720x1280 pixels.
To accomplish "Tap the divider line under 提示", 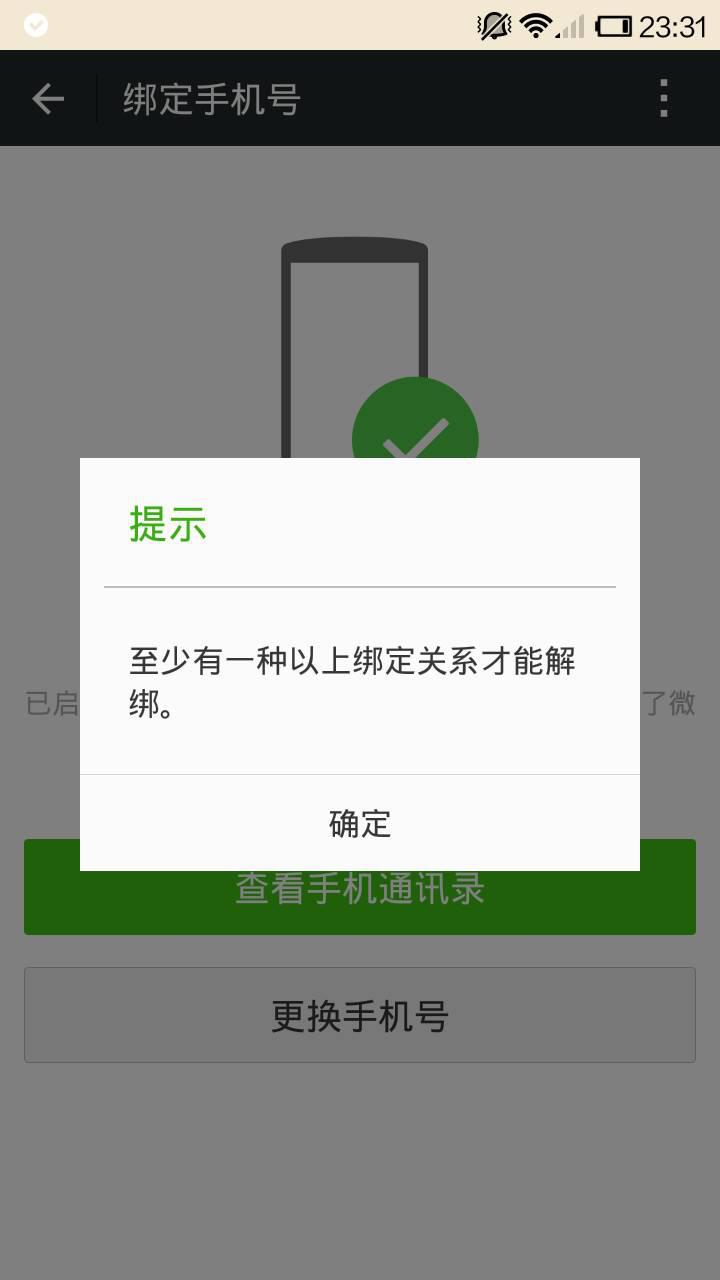I will [360, 585].
